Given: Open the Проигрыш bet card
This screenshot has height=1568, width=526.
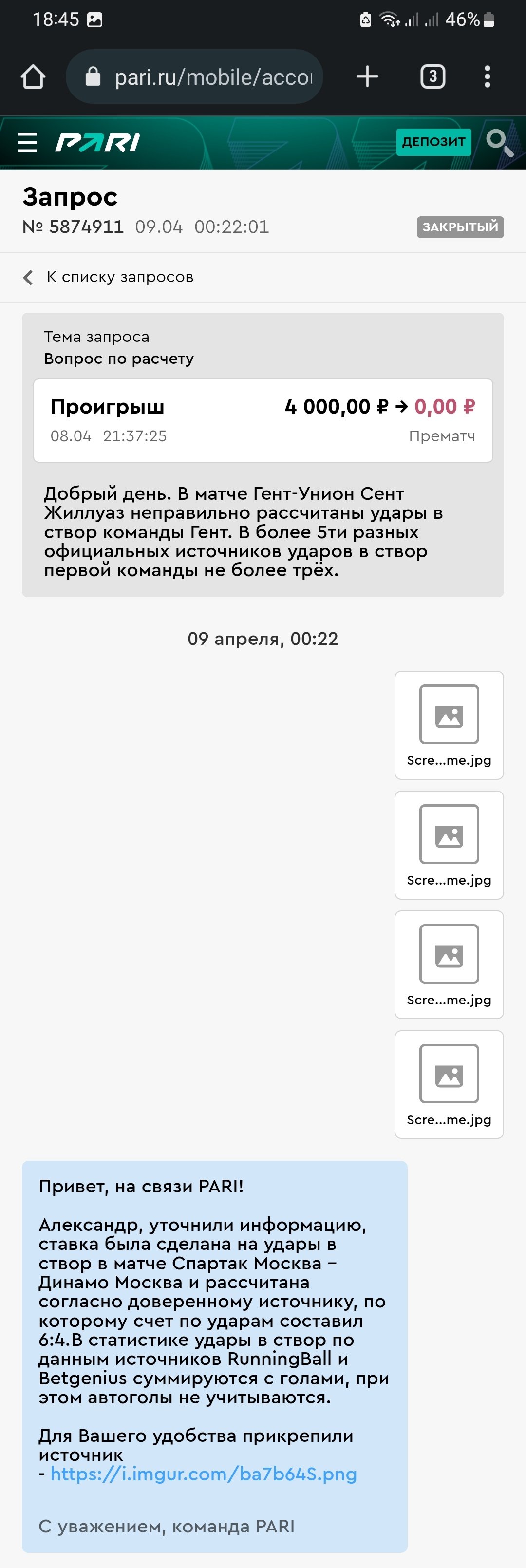Looking at the screenshot, I should tap(263, 420).
